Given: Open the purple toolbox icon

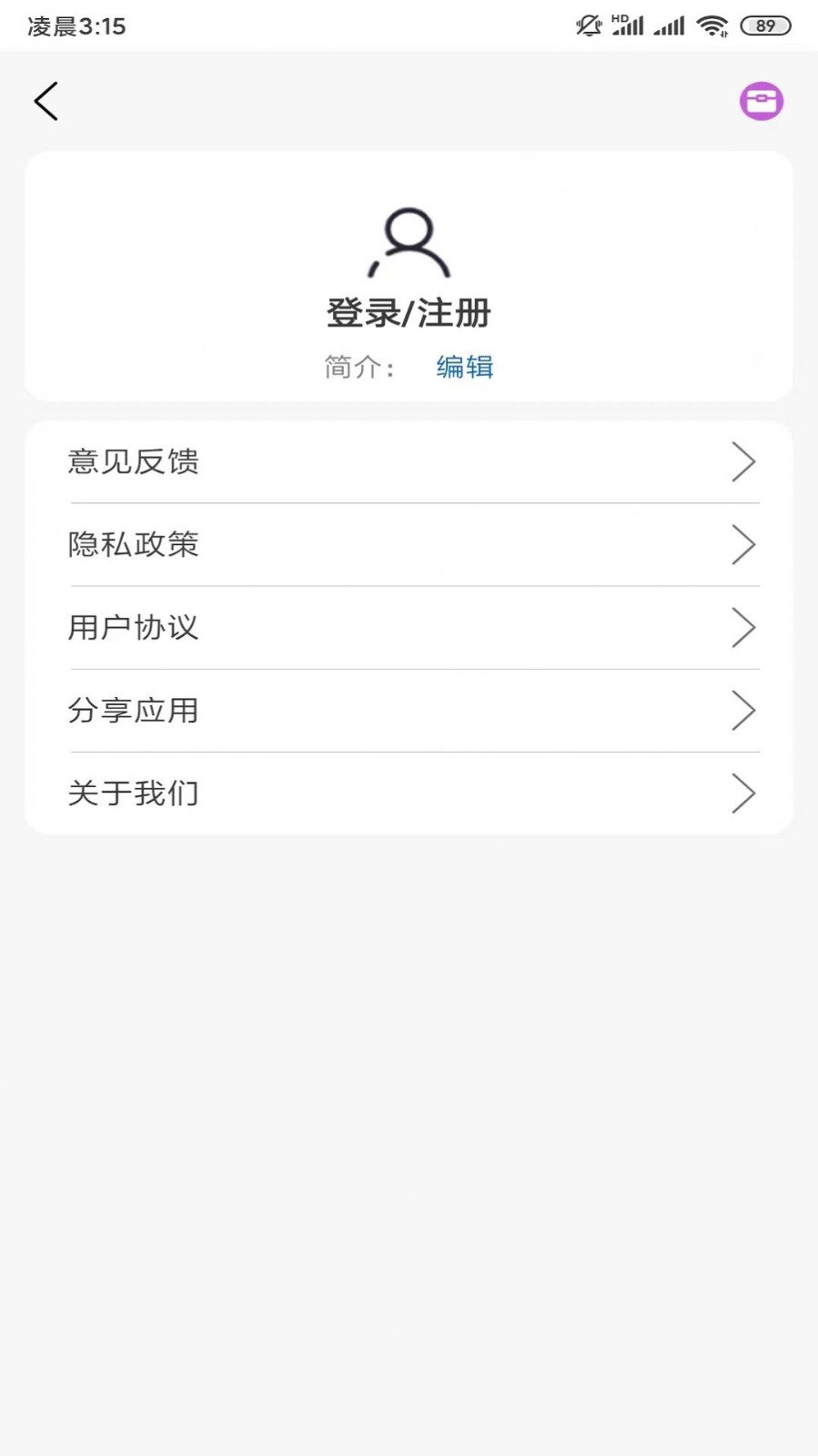Looking at the screenshot, I should pyautogui.click(x=761, y=101).
